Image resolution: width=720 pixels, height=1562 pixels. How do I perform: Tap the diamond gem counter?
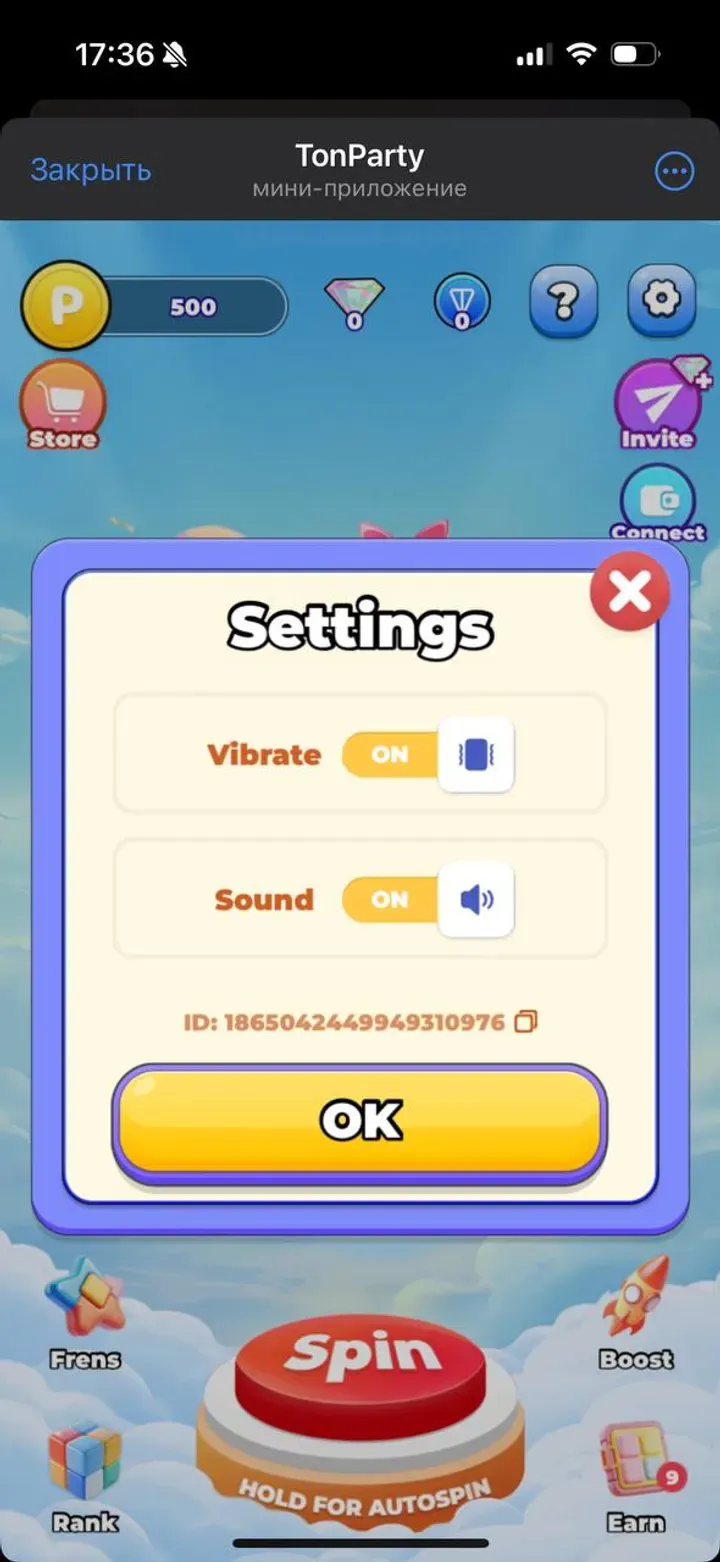(354, 302)
